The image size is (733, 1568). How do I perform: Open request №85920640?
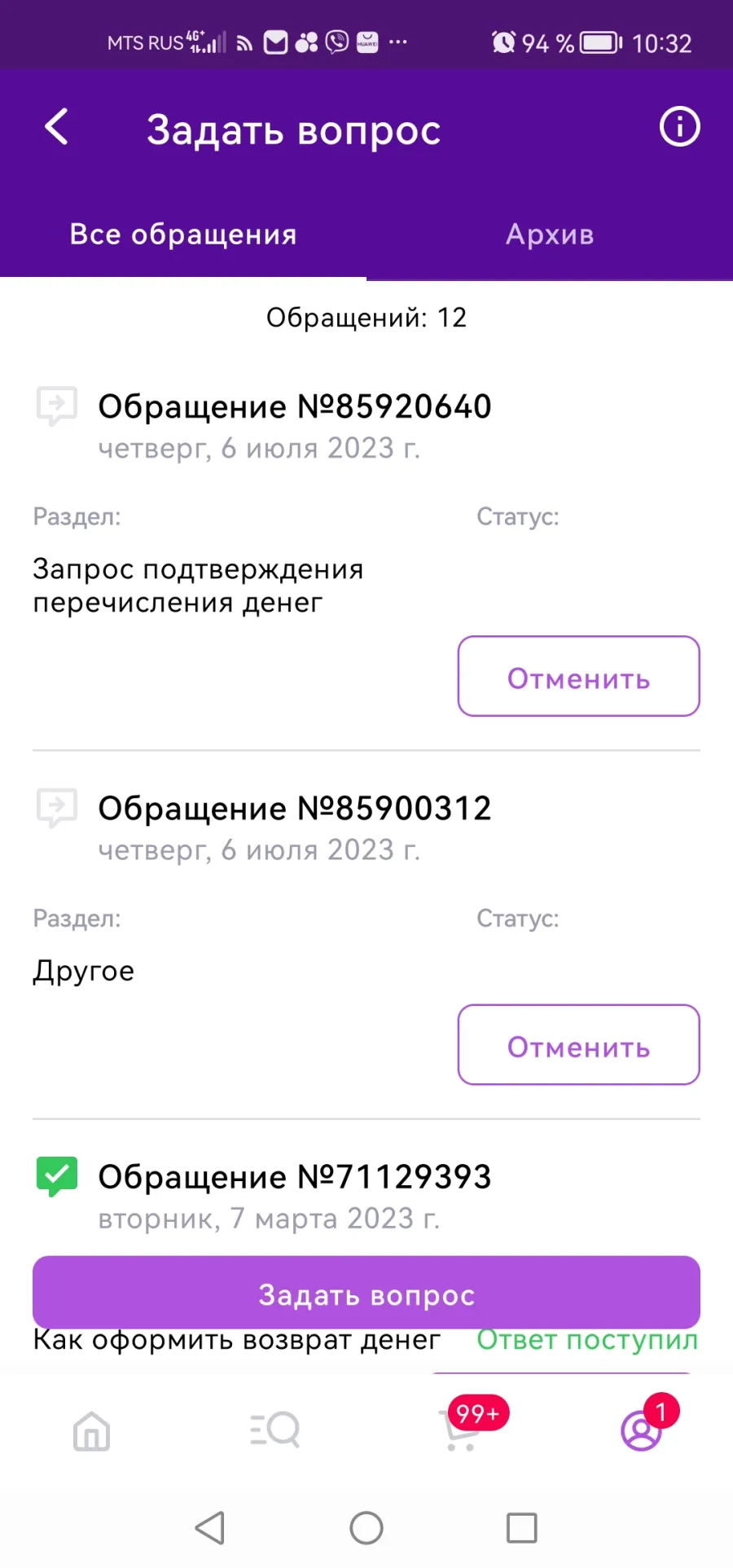[x=295, y=406]
